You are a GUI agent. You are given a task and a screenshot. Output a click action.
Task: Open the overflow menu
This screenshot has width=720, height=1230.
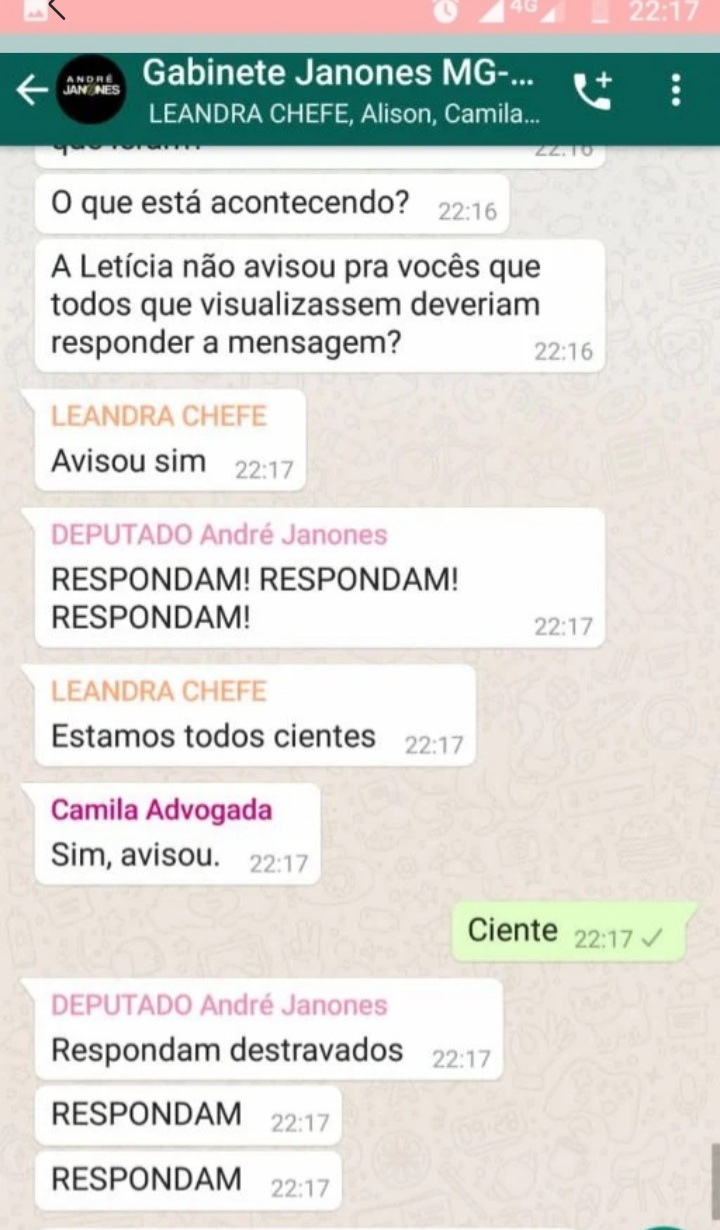click(677, 91)
